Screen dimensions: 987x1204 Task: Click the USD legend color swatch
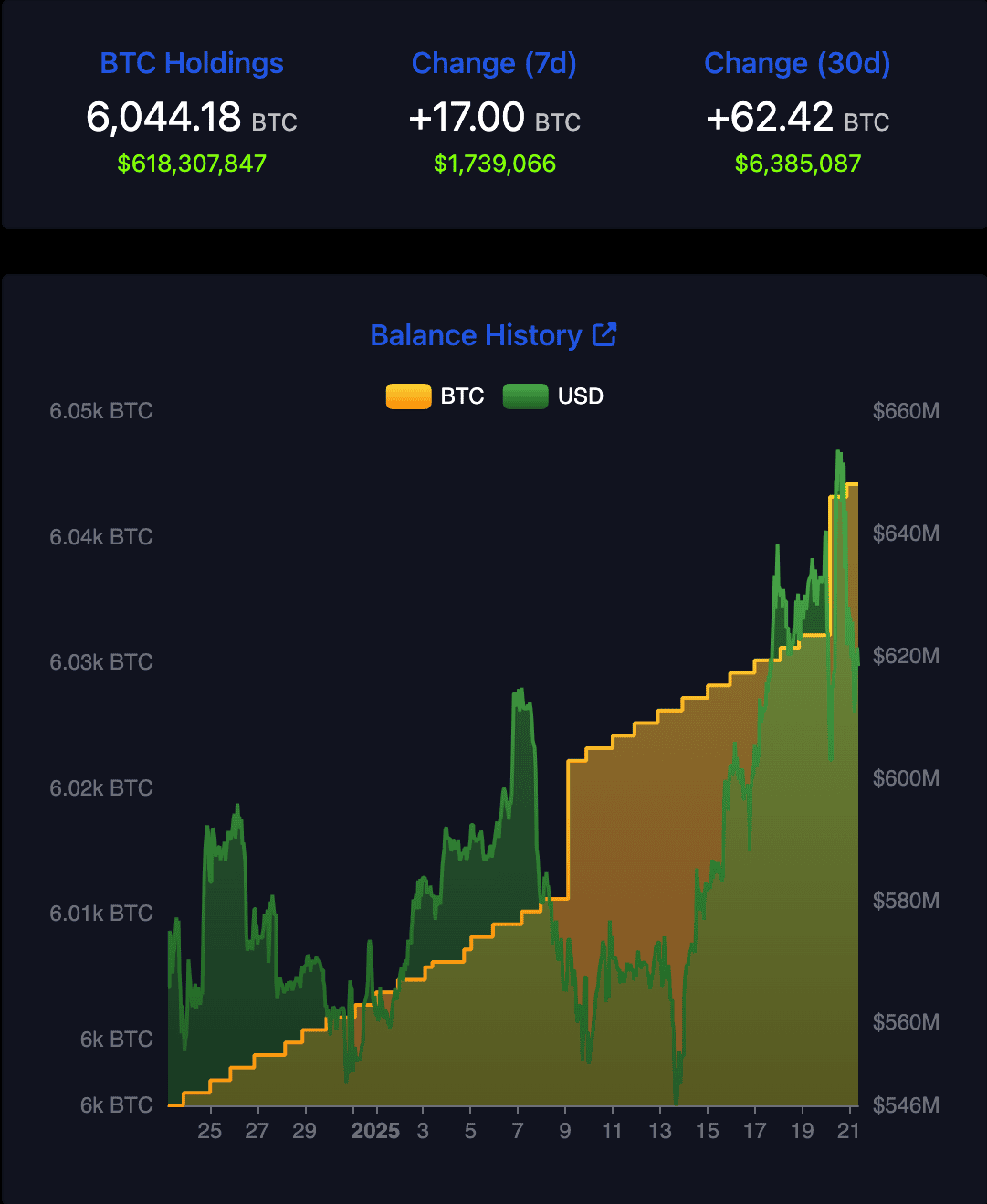coord(525,396)
